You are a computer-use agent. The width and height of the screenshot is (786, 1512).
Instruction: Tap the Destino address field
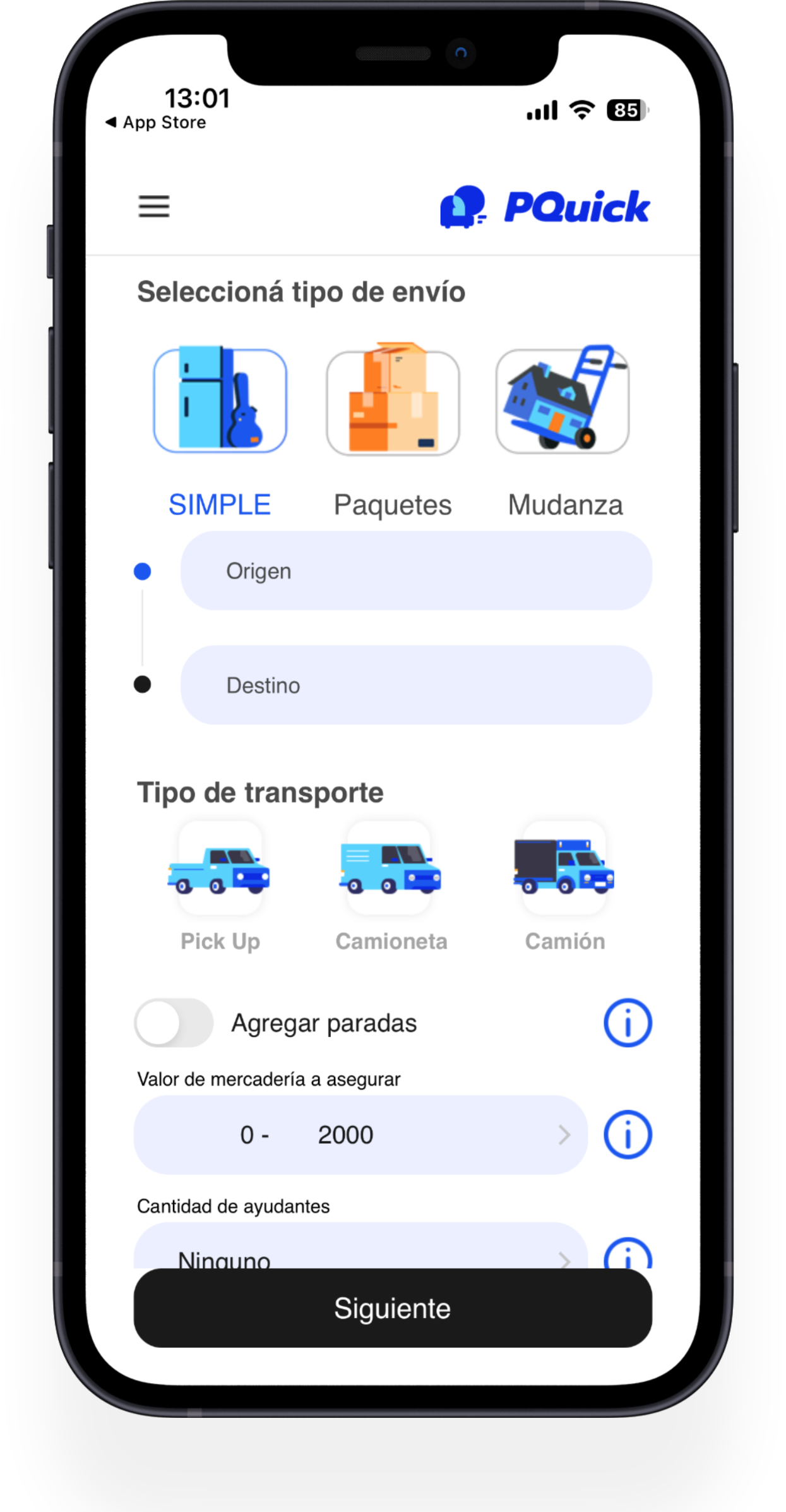click(416, 685)
